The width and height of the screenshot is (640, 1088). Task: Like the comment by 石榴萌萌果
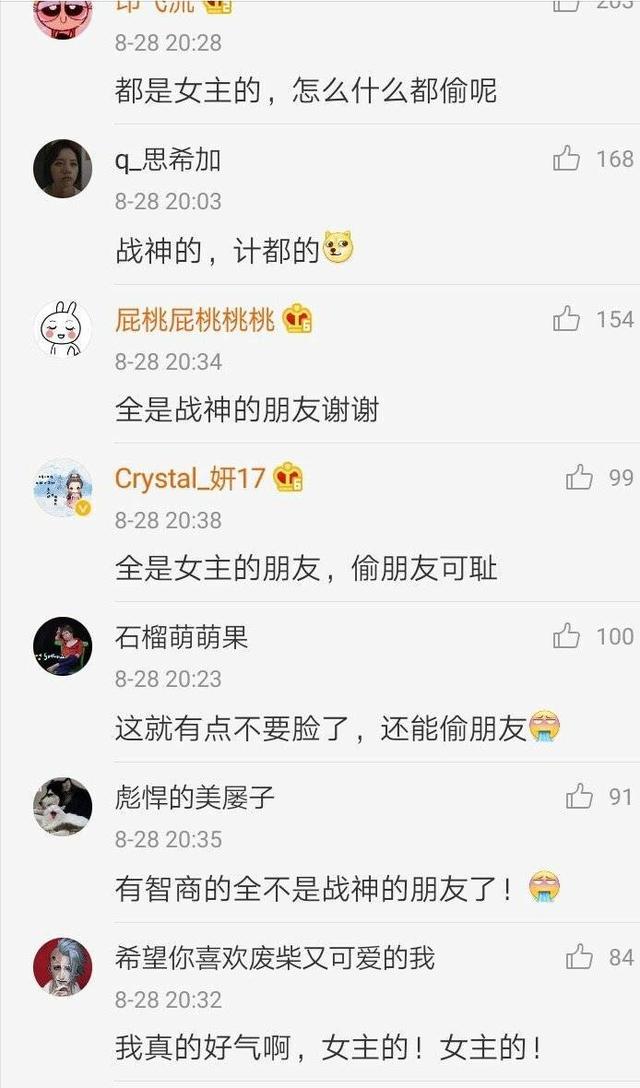(566, 636)
